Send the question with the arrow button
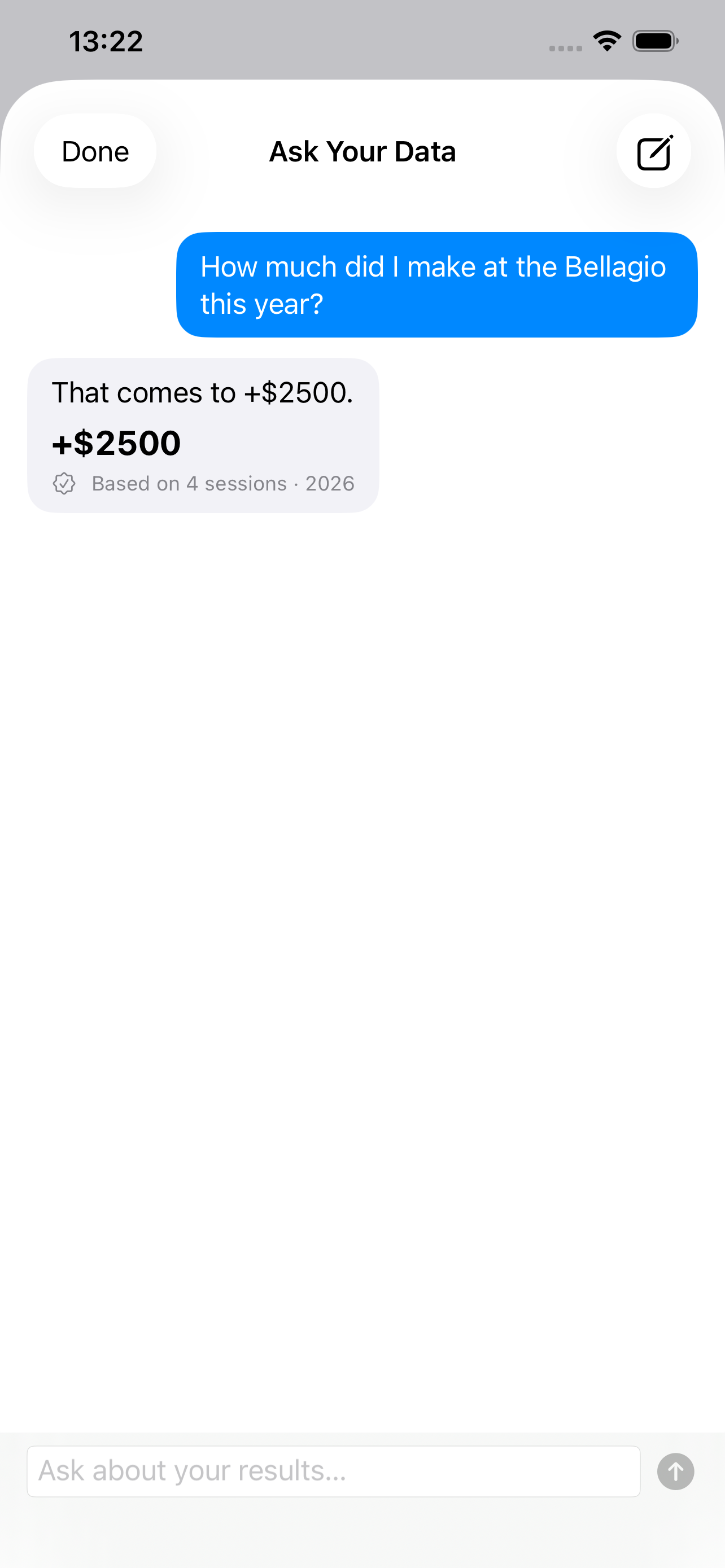This screenshot has width=725, height=1568. coord(675,1471)
